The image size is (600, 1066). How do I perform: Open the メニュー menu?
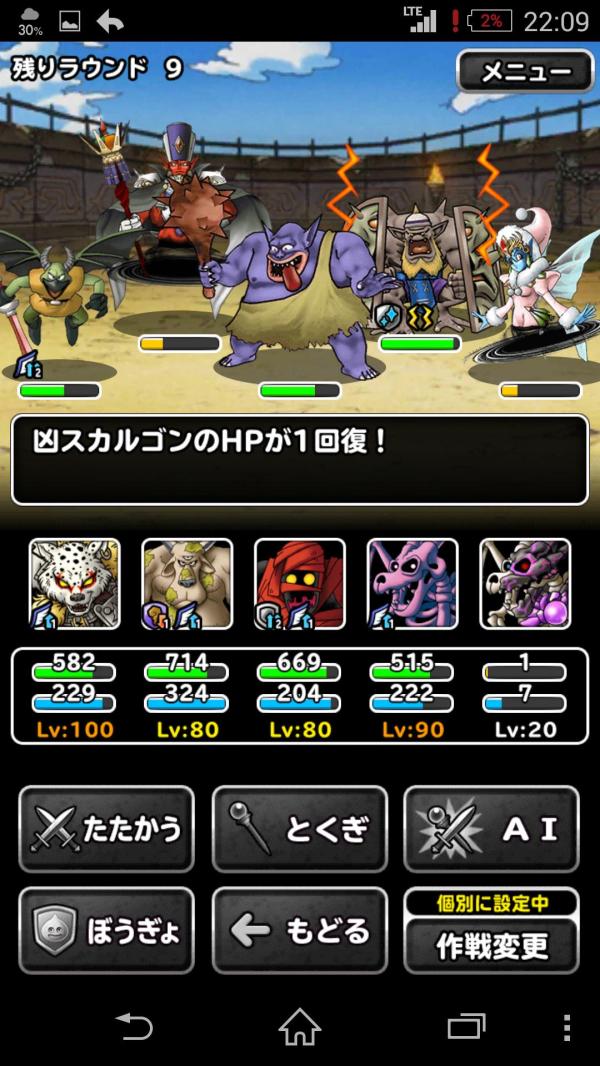click(x=525, y=72)
